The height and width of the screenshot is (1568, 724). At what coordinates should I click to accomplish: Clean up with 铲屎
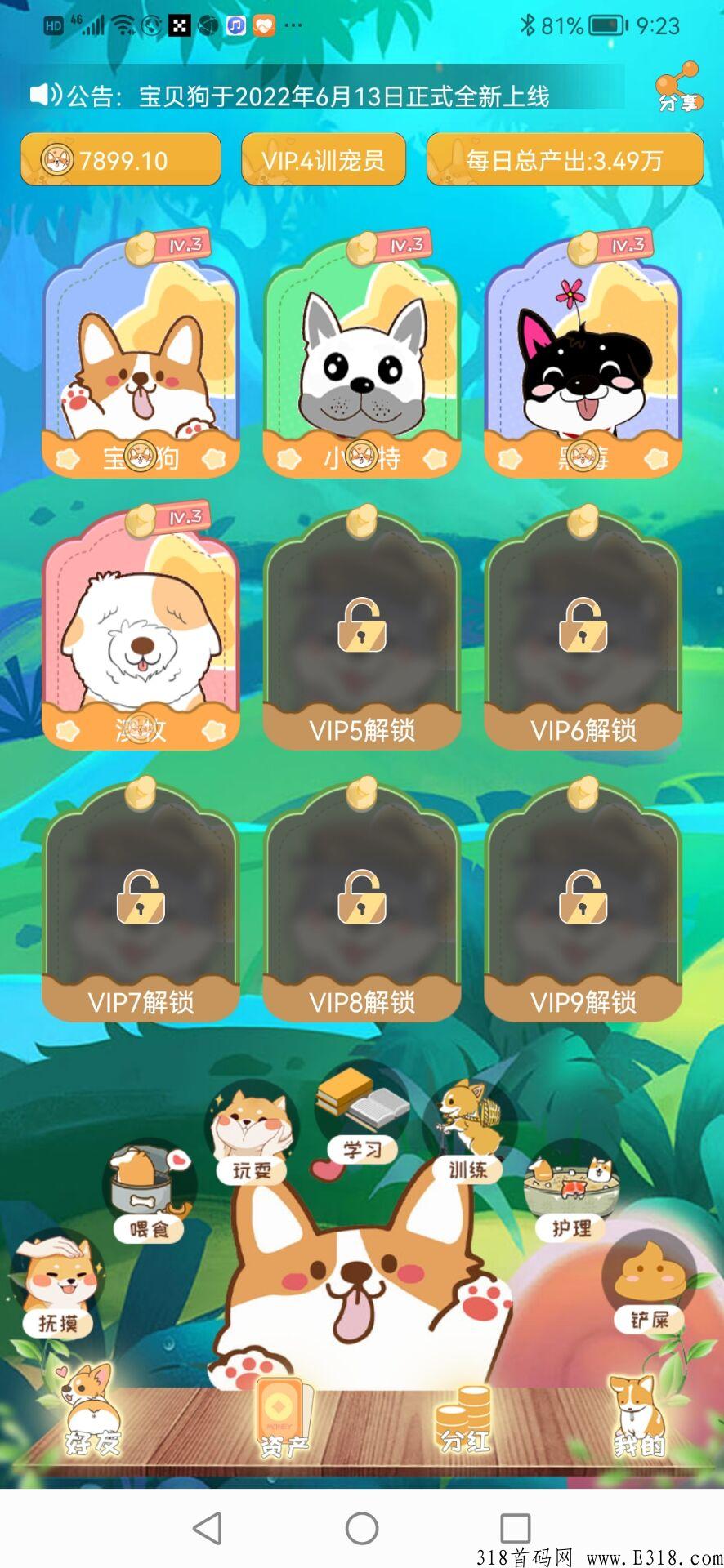tap(649, 1283)
